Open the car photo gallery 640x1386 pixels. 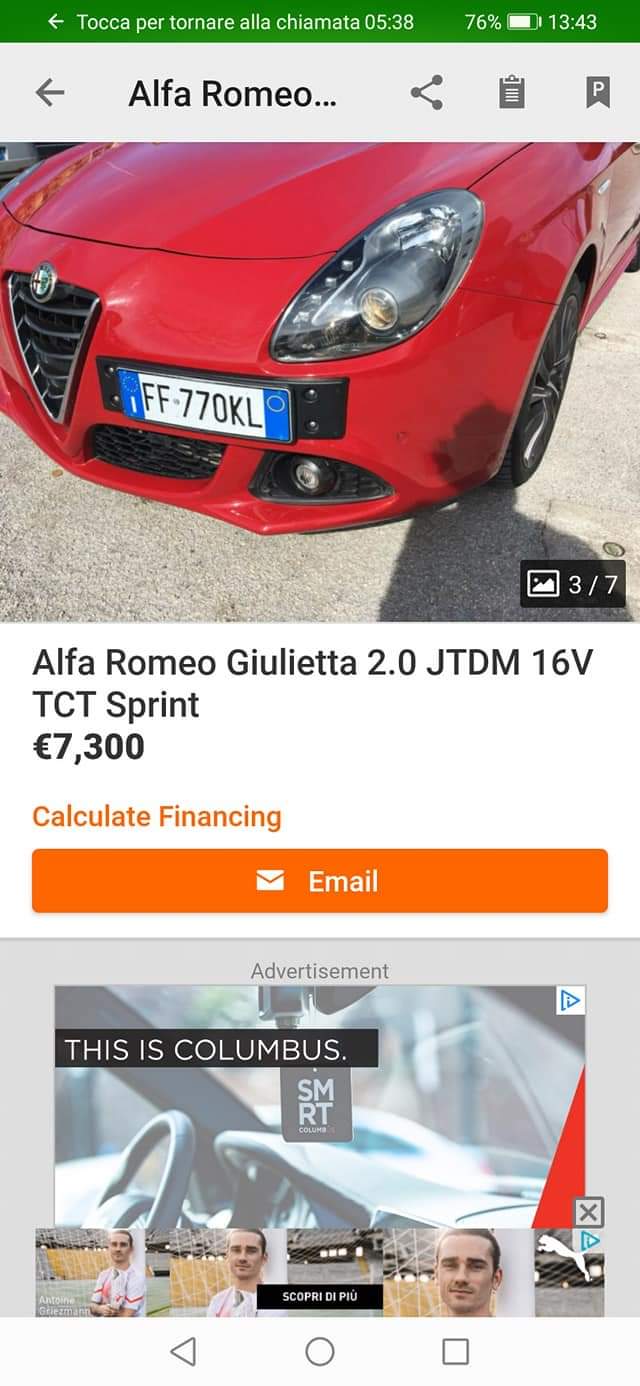320,380
